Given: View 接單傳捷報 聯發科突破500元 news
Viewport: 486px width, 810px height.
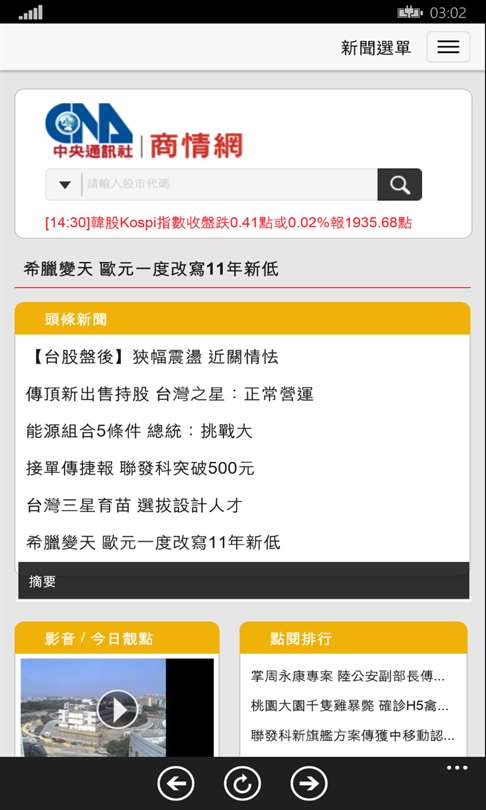Looking at the screenshot, I should coord(140,469).
